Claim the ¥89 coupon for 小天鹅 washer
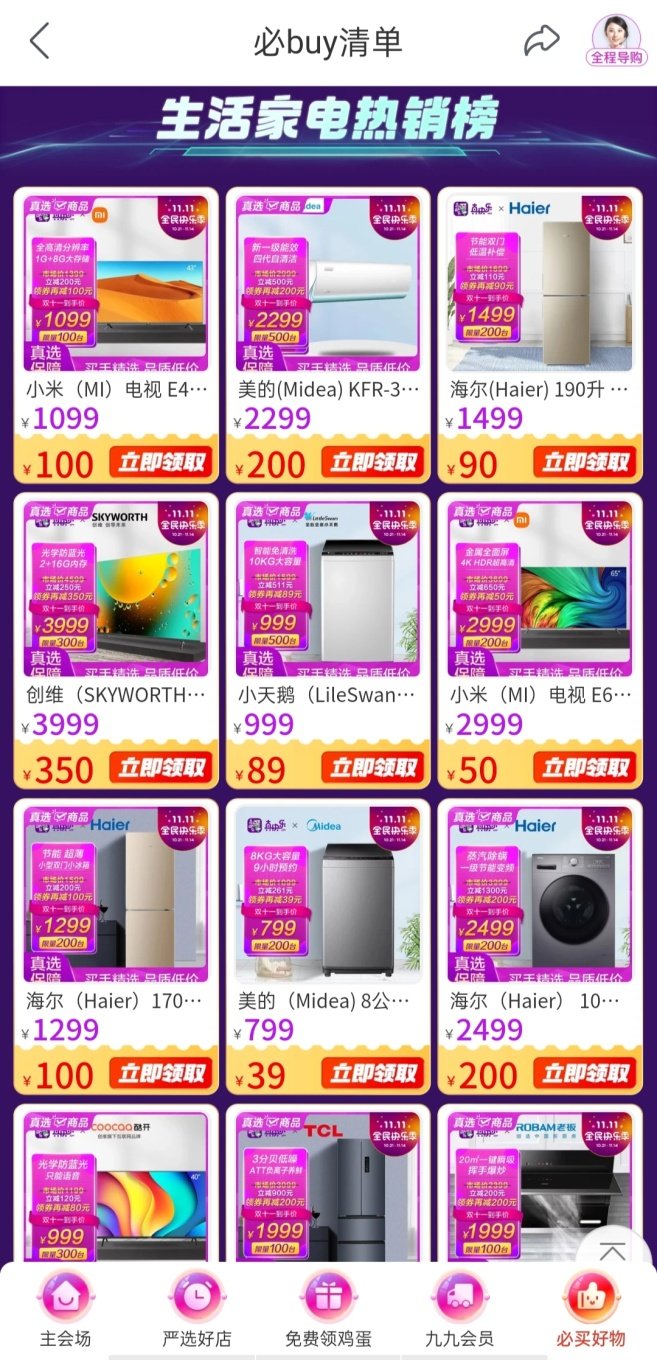 coord(375,768)
